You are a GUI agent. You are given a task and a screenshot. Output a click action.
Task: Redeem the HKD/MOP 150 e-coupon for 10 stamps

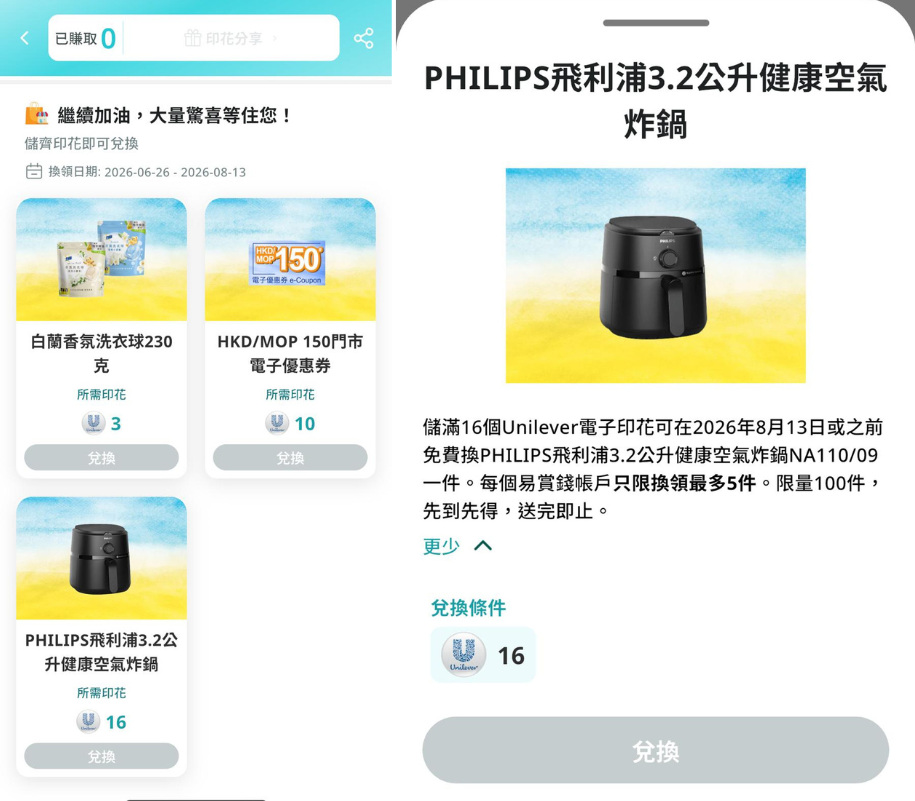(x=290, y=457)
